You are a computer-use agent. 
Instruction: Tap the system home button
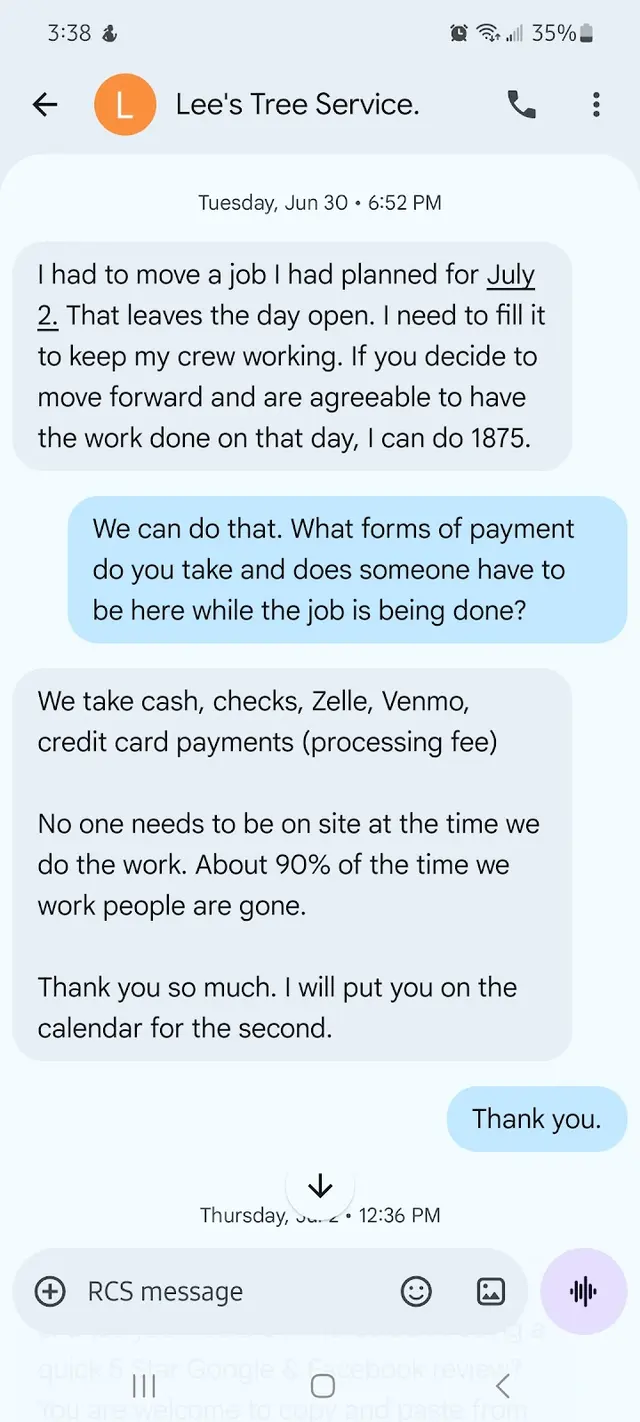(322, 1385)
